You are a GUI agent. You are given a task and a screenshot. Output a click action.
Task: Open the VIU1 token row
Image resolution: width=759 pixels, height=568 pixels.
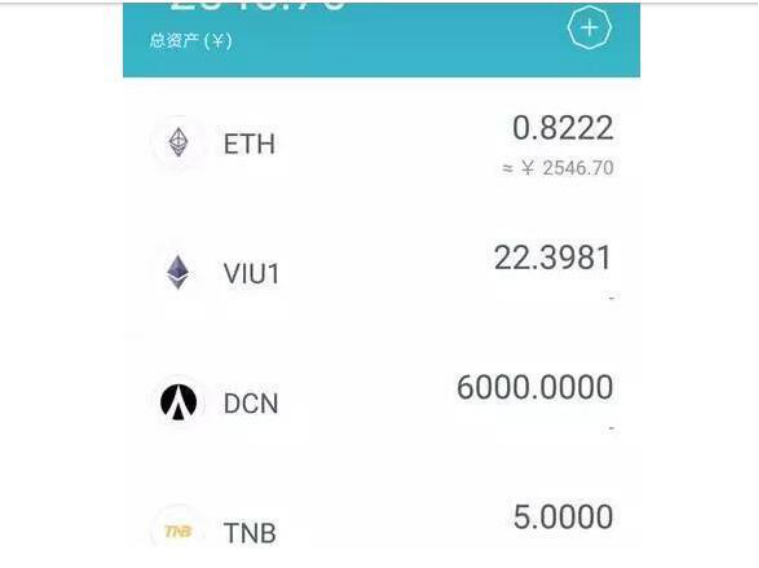[x=380, y=272]
